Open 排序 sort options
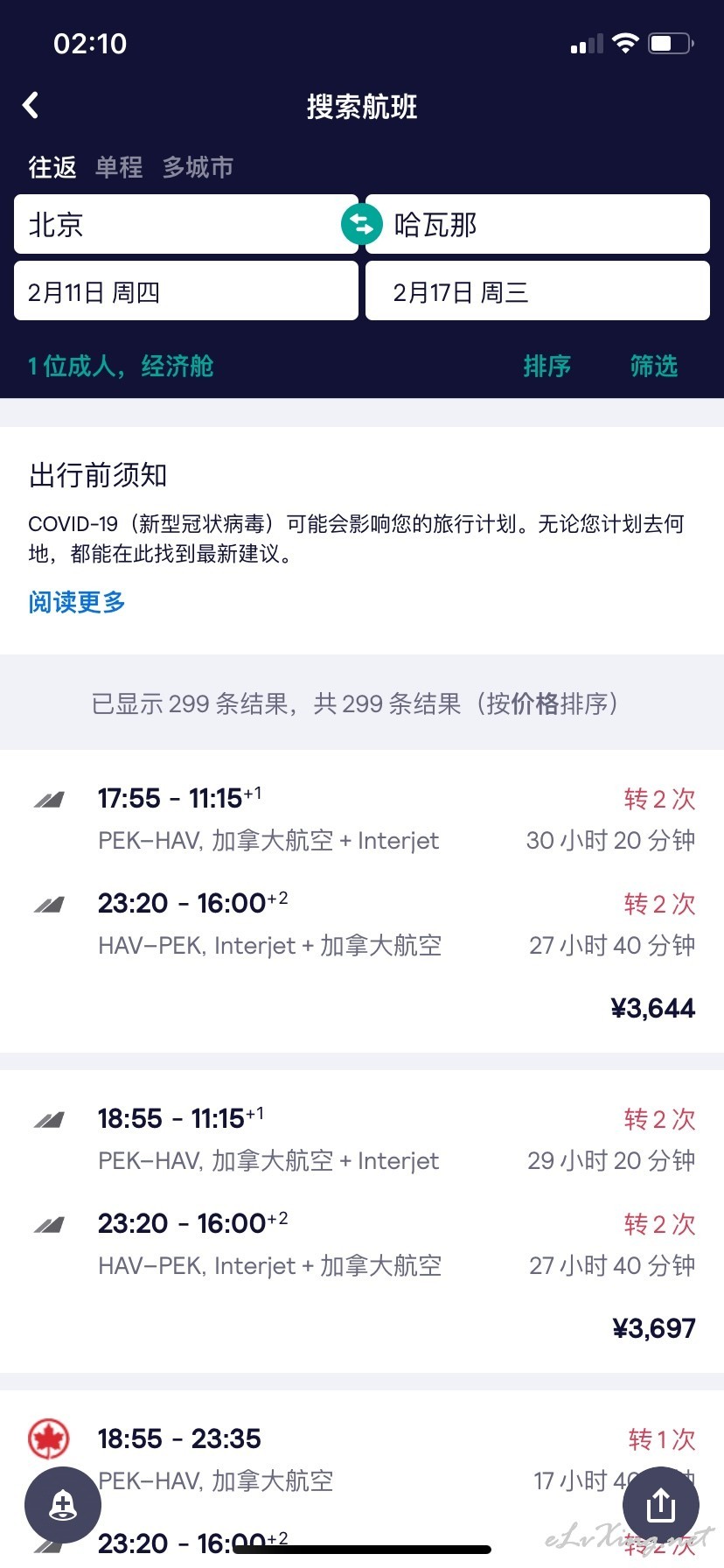The image size is (724, 1568). (547, 366)
